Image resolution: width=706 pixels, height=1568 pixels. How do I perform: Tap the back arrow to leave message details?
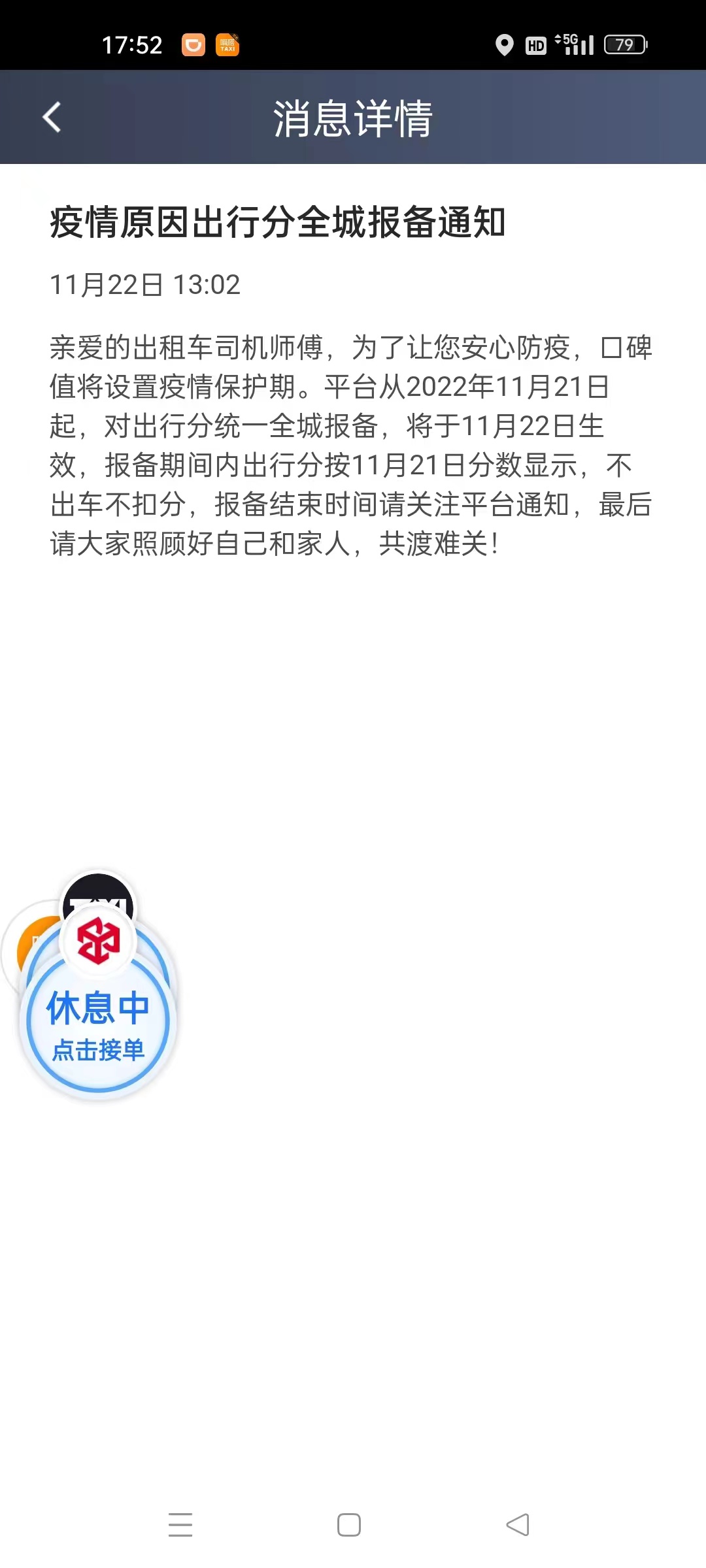tap(51, 118)
